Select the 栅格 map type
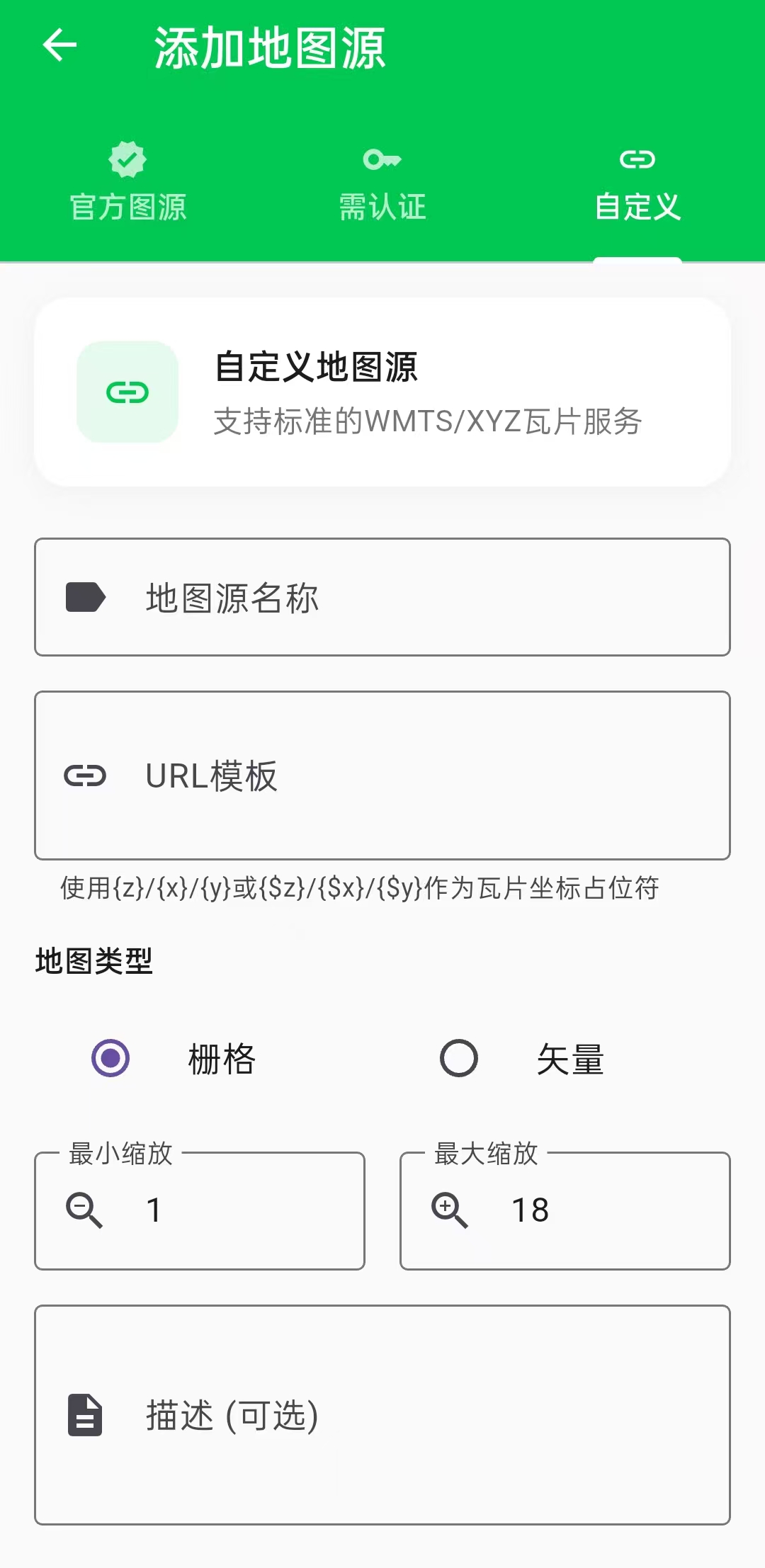 (x=111, y=1059)
